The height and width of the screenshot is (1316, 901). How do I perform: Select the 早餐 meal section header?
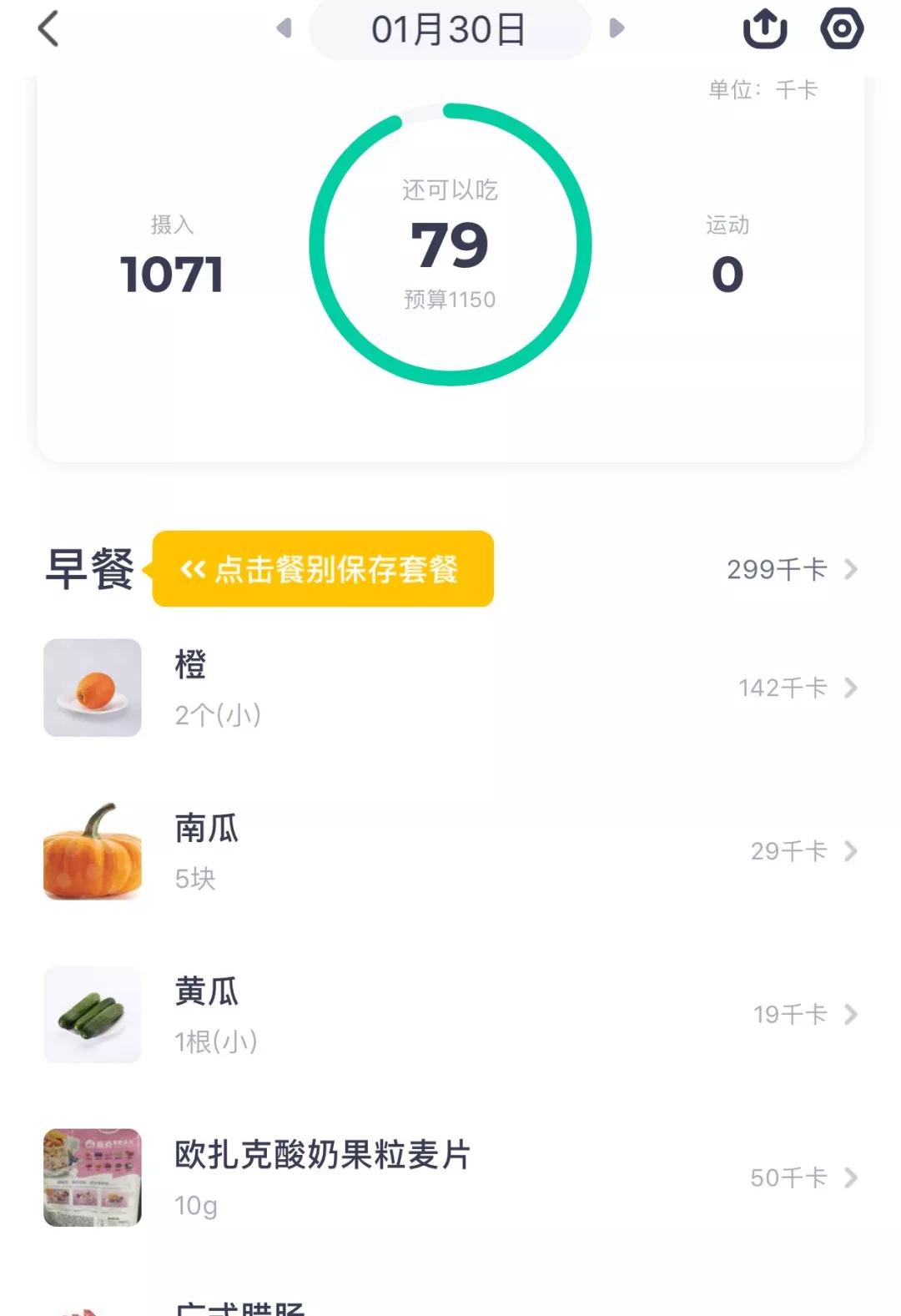(x=90, y=569)
